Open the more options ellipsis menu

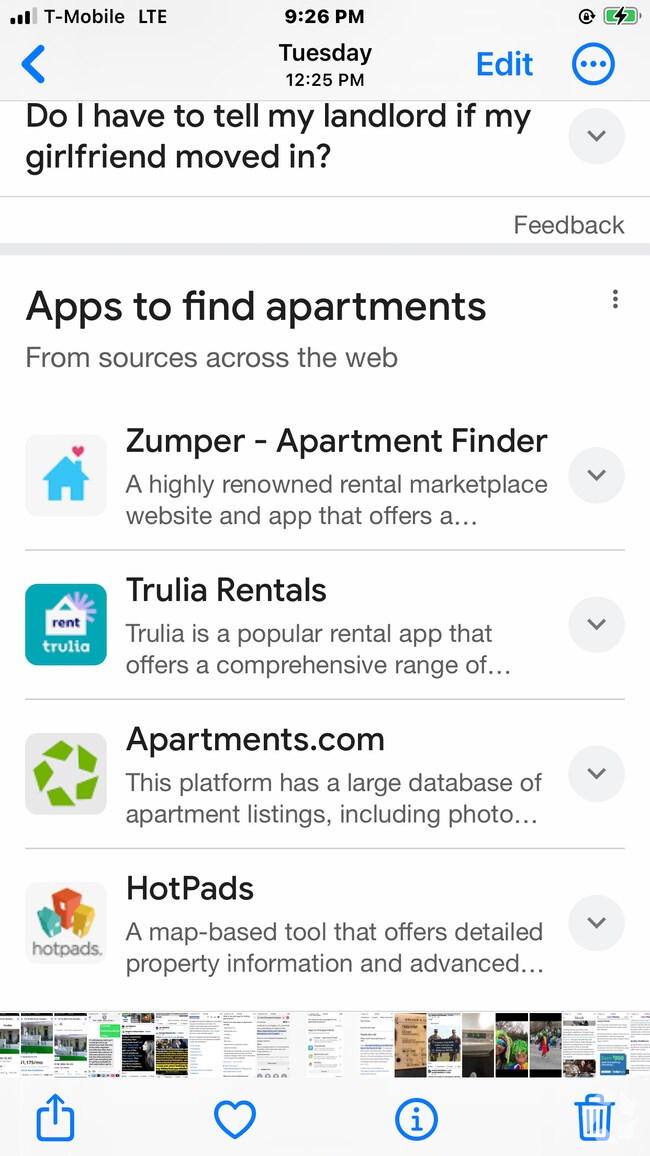593,65
